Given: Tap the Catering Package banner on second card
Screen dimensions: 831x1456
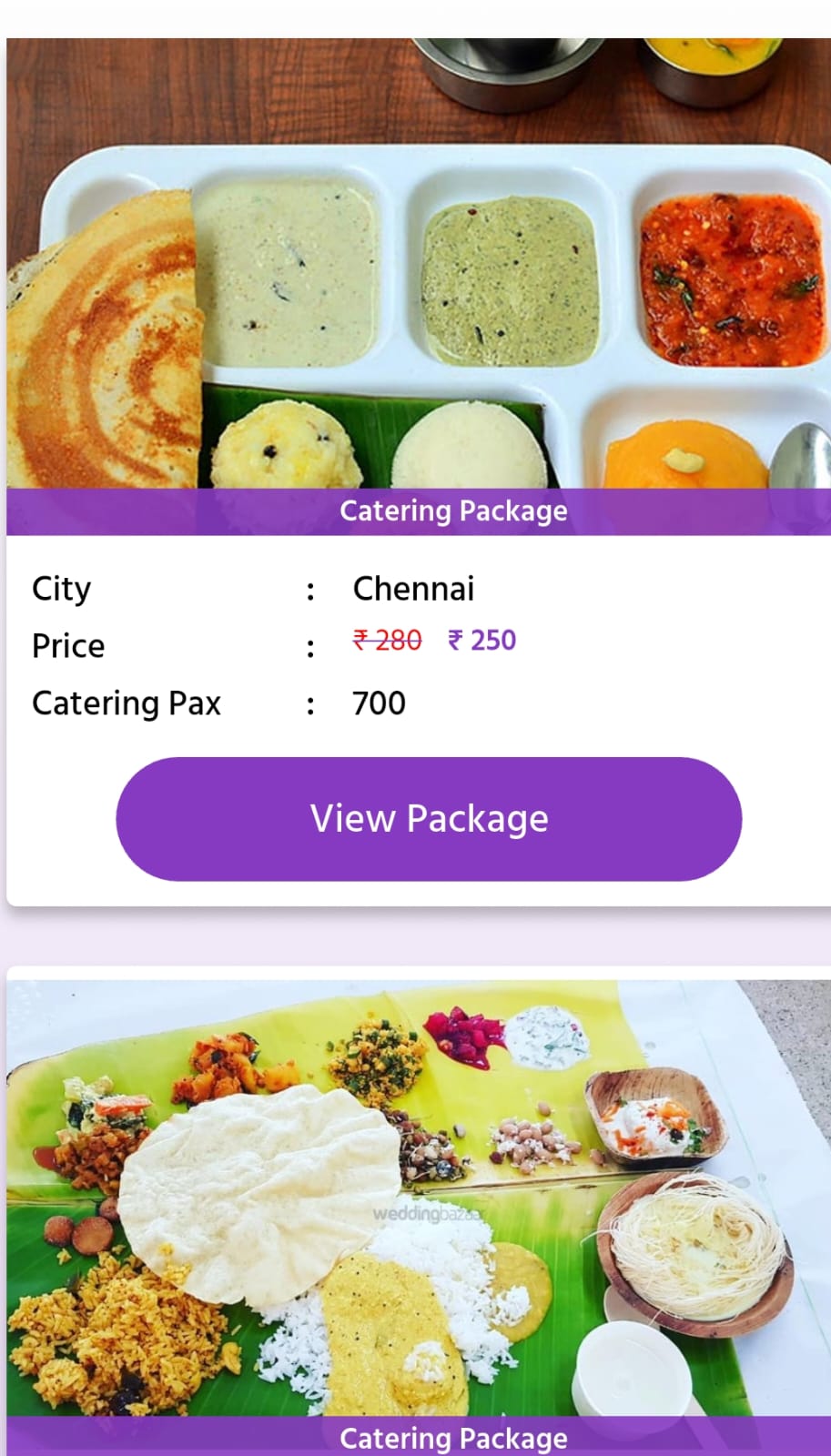Looking at the screenshot, I should click(x=452, y=1438).
